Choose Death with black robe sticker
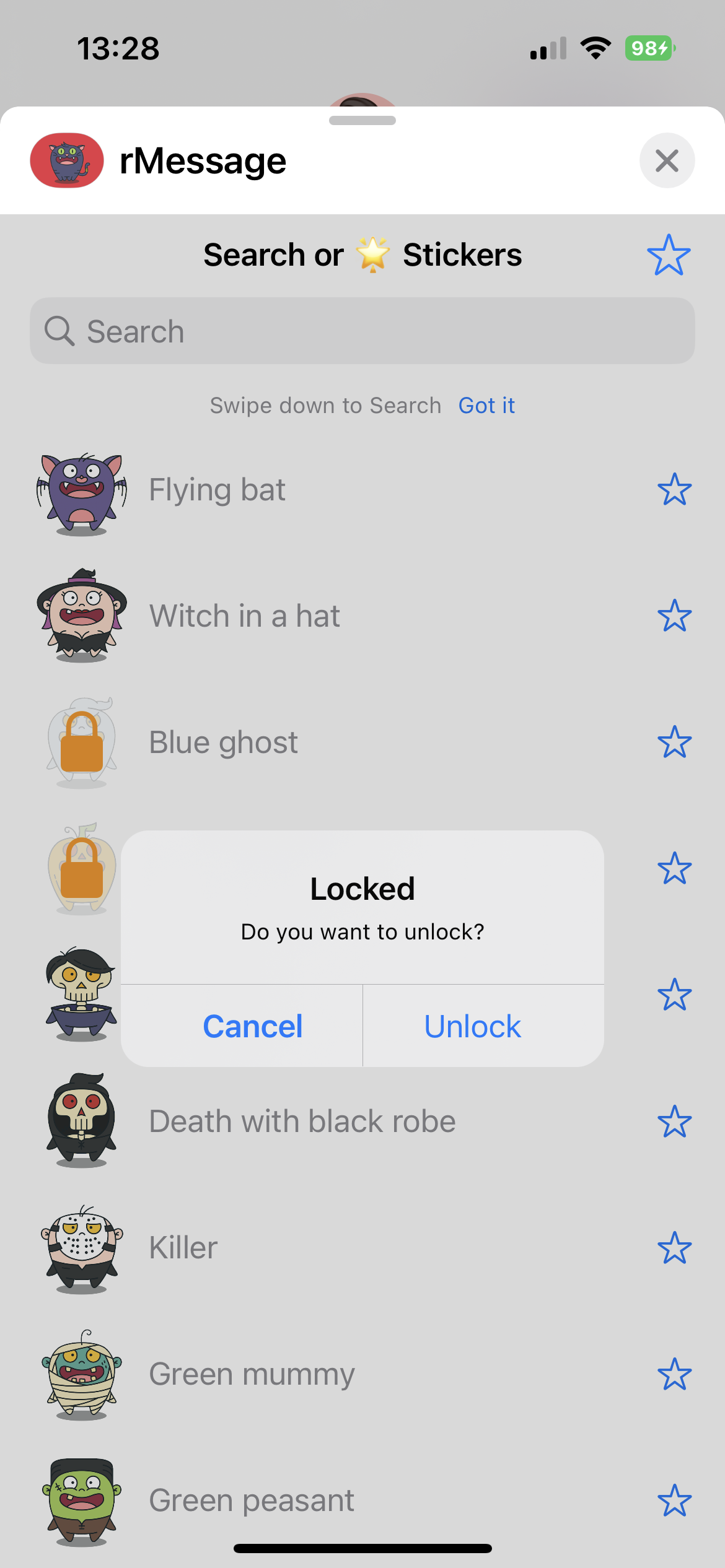 point(302,1122)
